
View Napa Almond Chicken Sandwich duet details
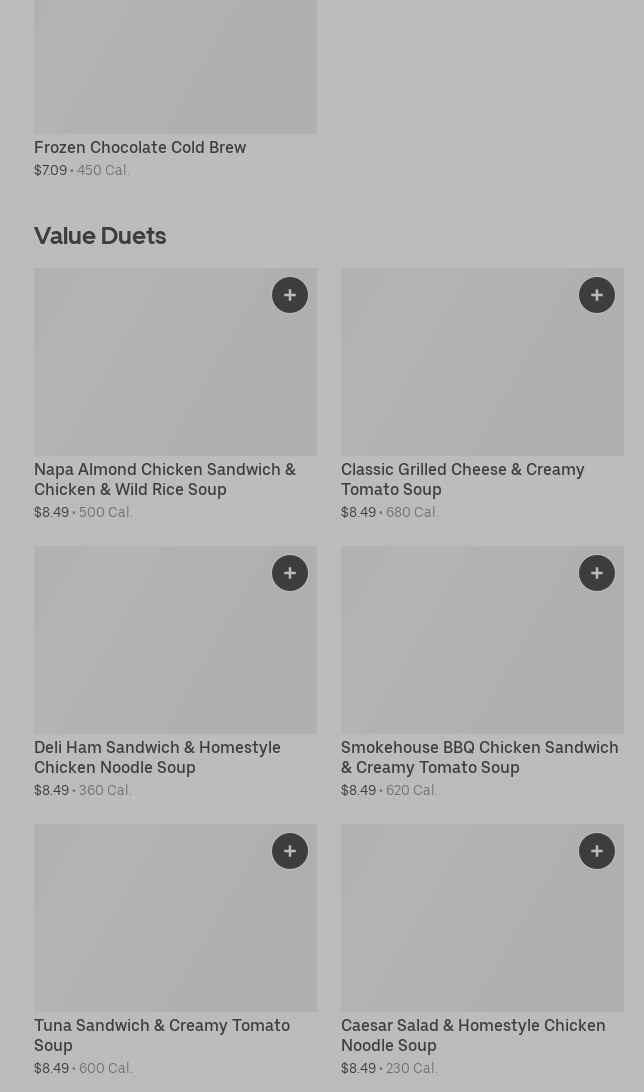pyautogui.click(x=165, y=479)
